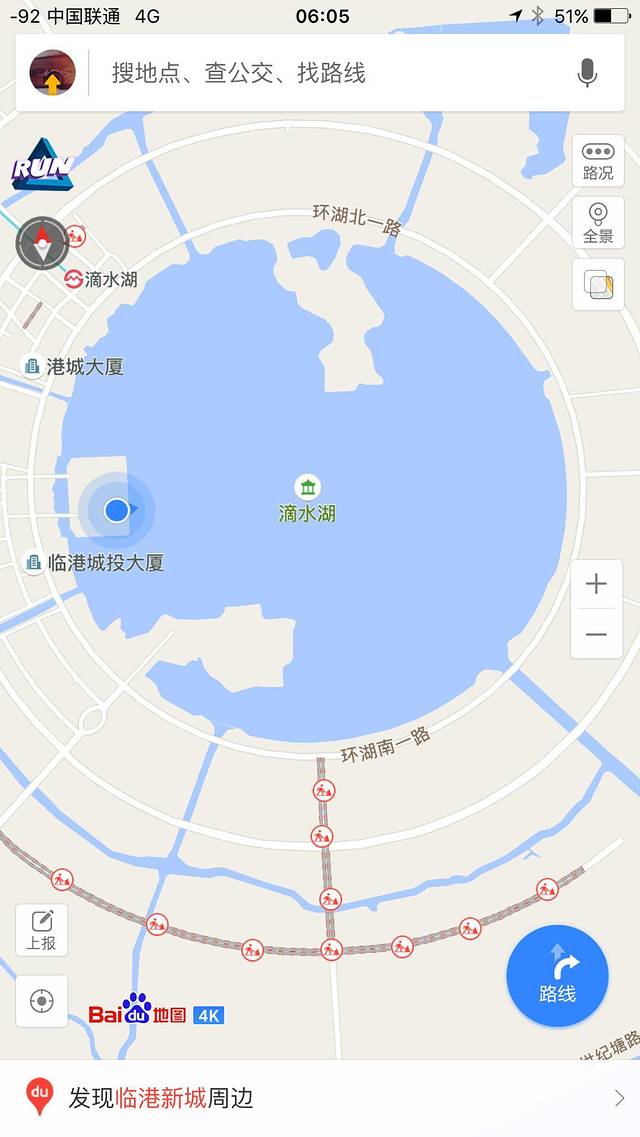Viewport: 640px width, 1137px height.
Task: Reset map orientation with the compass
Action: click(x=42, y=243)
